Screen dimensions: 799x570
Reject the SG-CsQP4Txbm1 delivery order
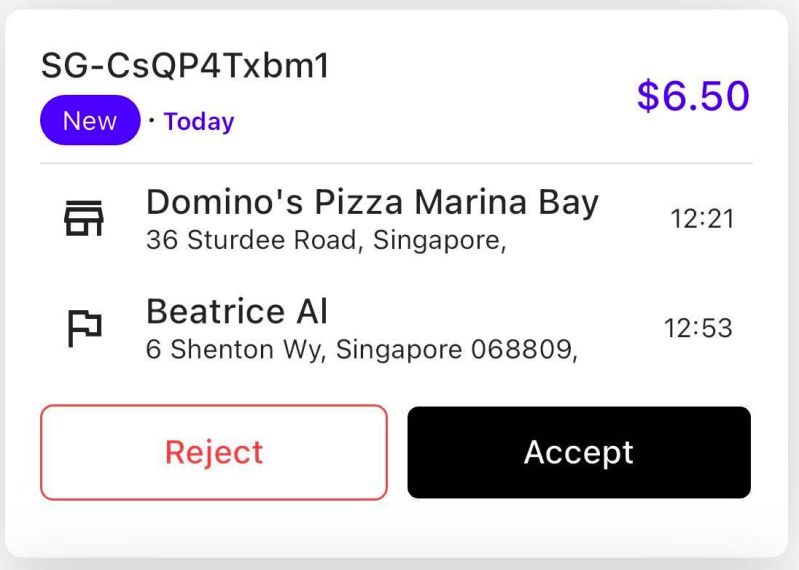213,452
